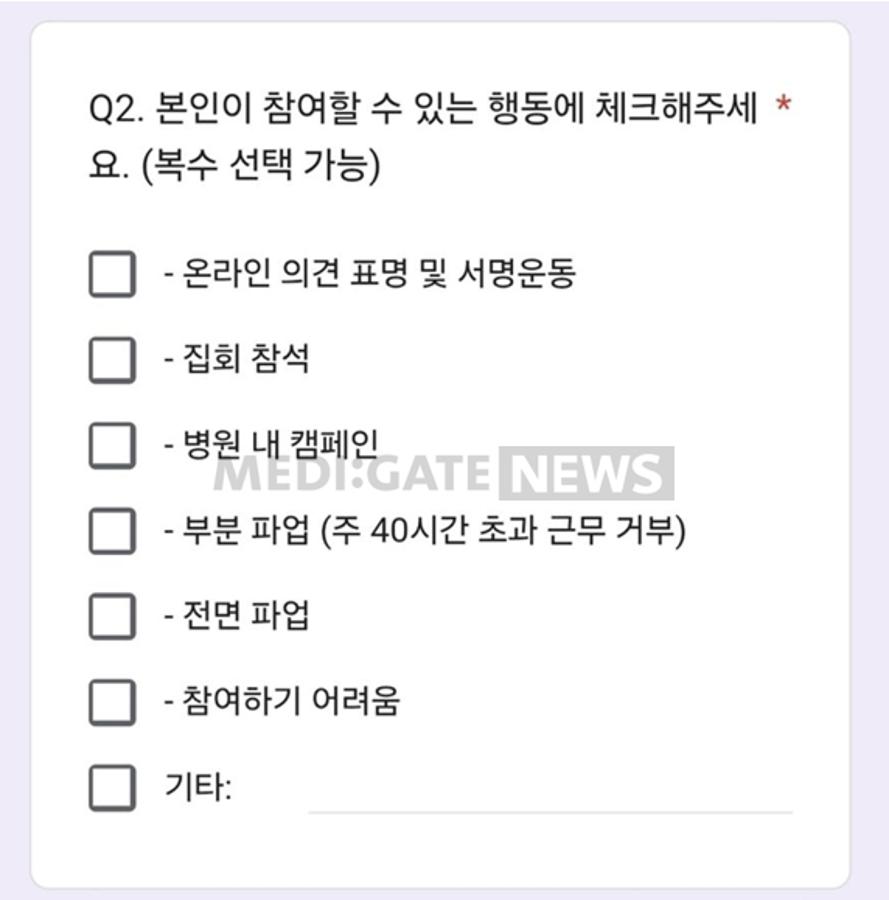Mark the 참여하기 어려움 checkbox
This screenshot has width=889, height=900.
pyautogui.click(x=112, y=702)
